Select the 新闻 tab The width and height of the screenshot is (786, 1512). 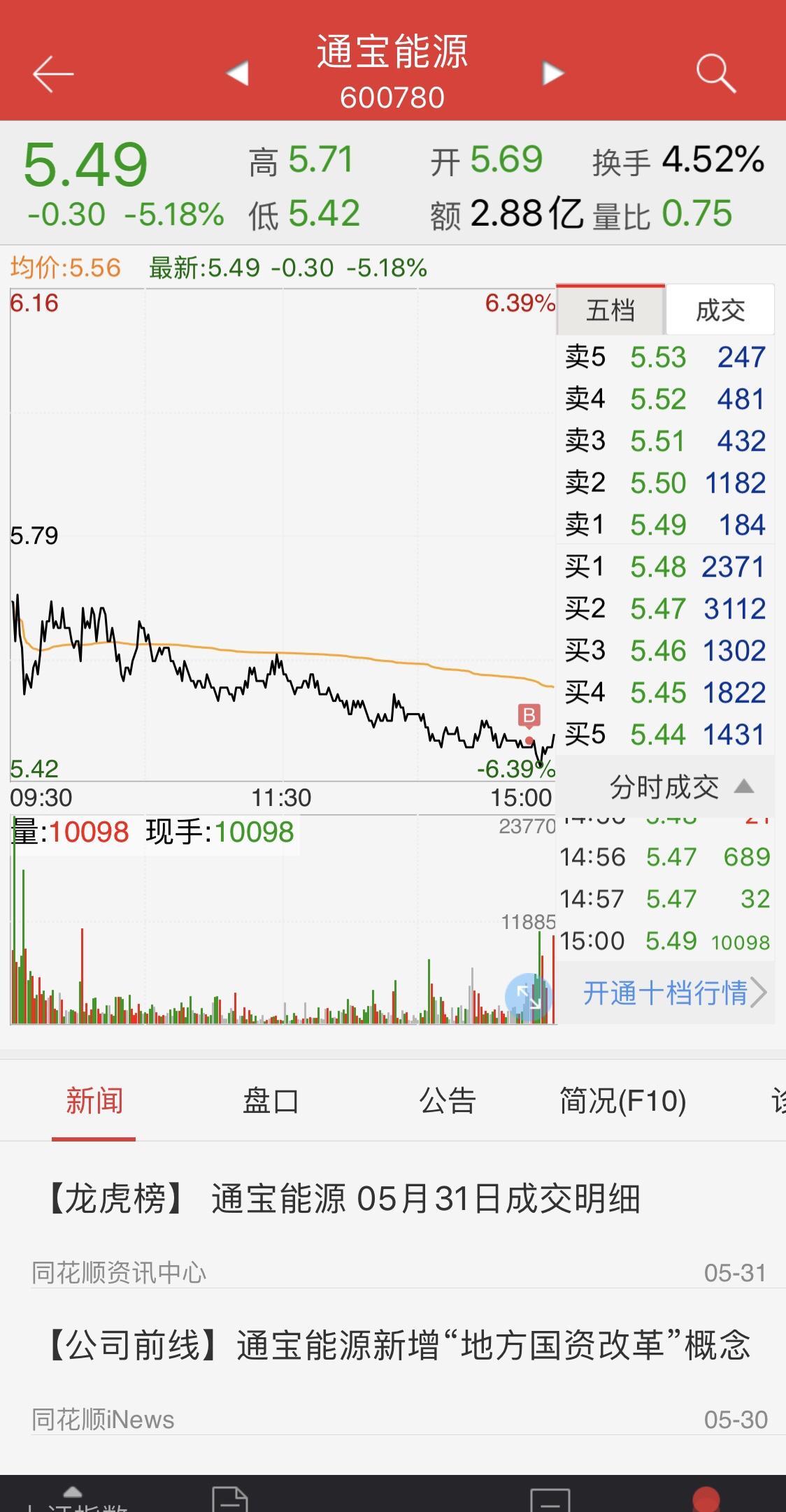94,1101
